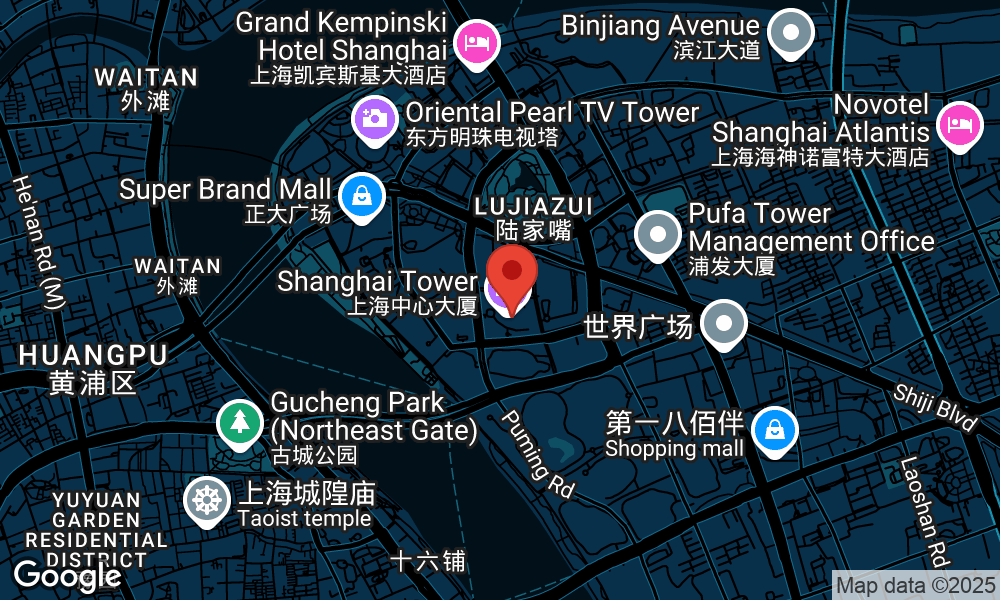
Task: Open the 上海城隍庙 Taoist temple marker
Action: click(207, 499)
